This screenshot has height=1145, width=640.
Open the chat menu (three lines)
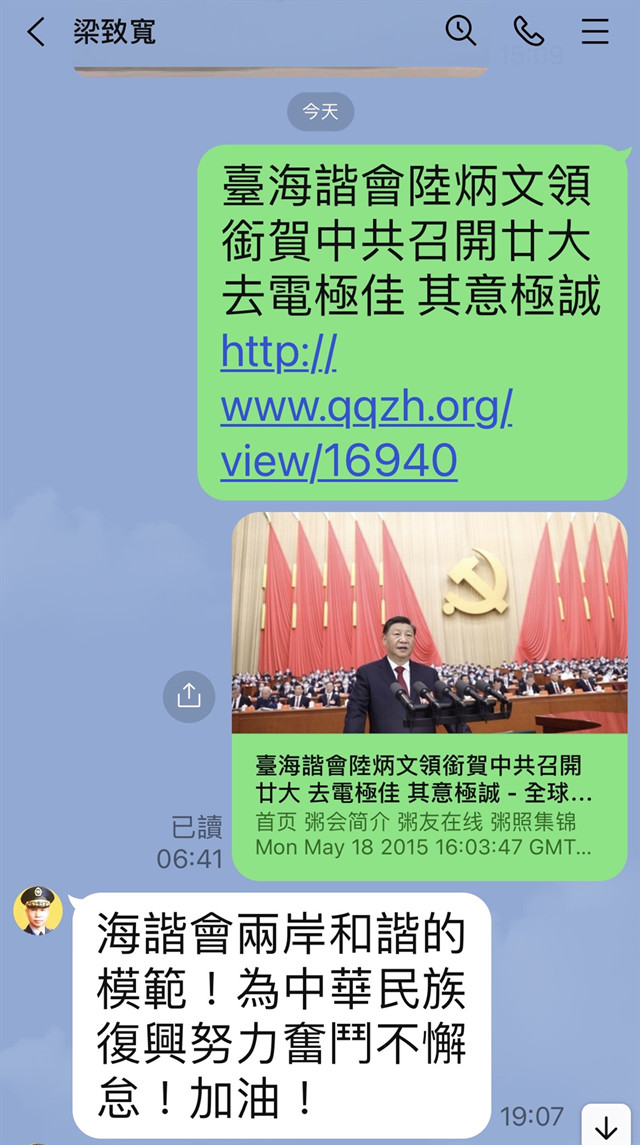coord(596,31)
